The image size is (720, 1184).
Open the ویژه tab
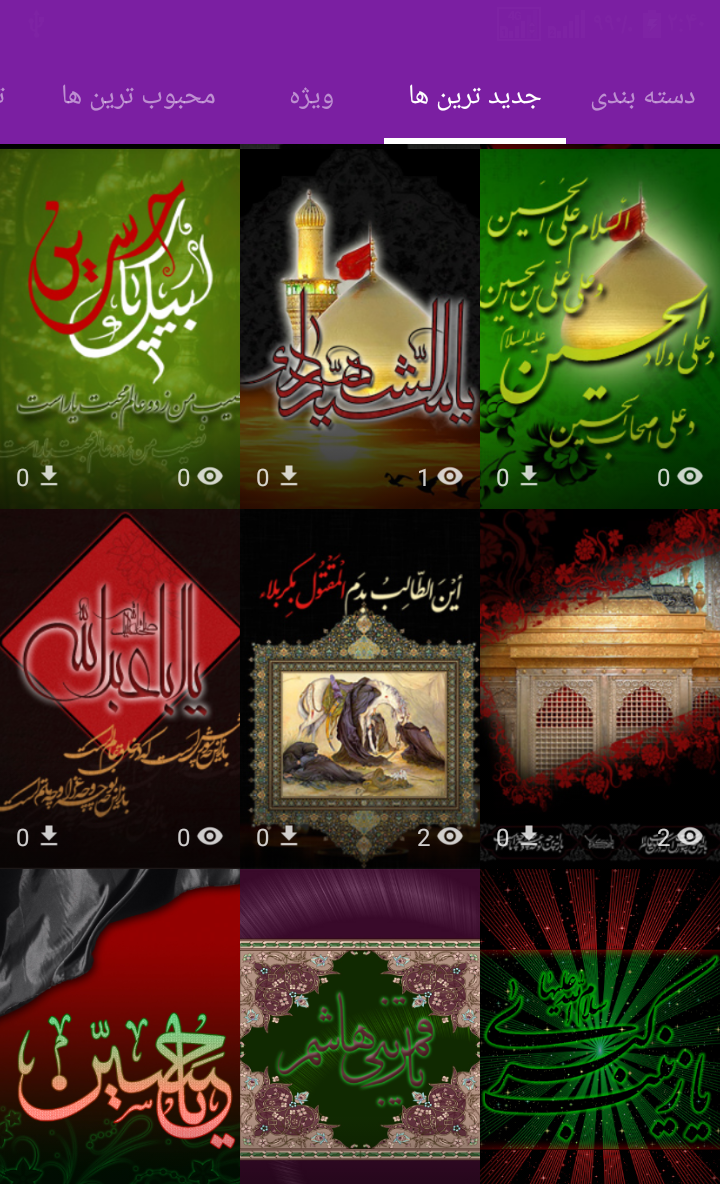(x=311, y=98)
